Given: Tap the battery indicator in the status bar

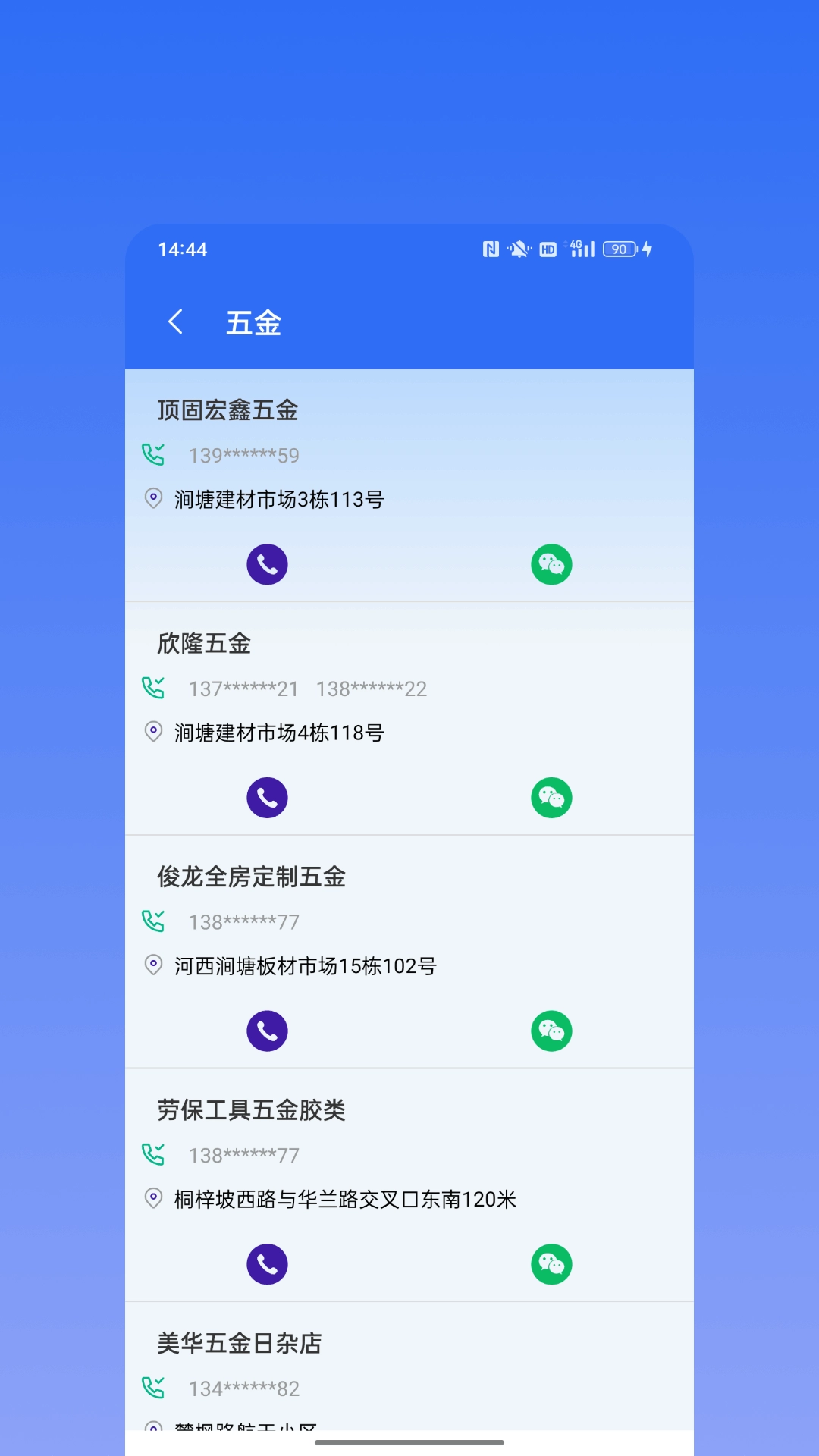Looking at the screenshot, I should (x=619, y=249).
